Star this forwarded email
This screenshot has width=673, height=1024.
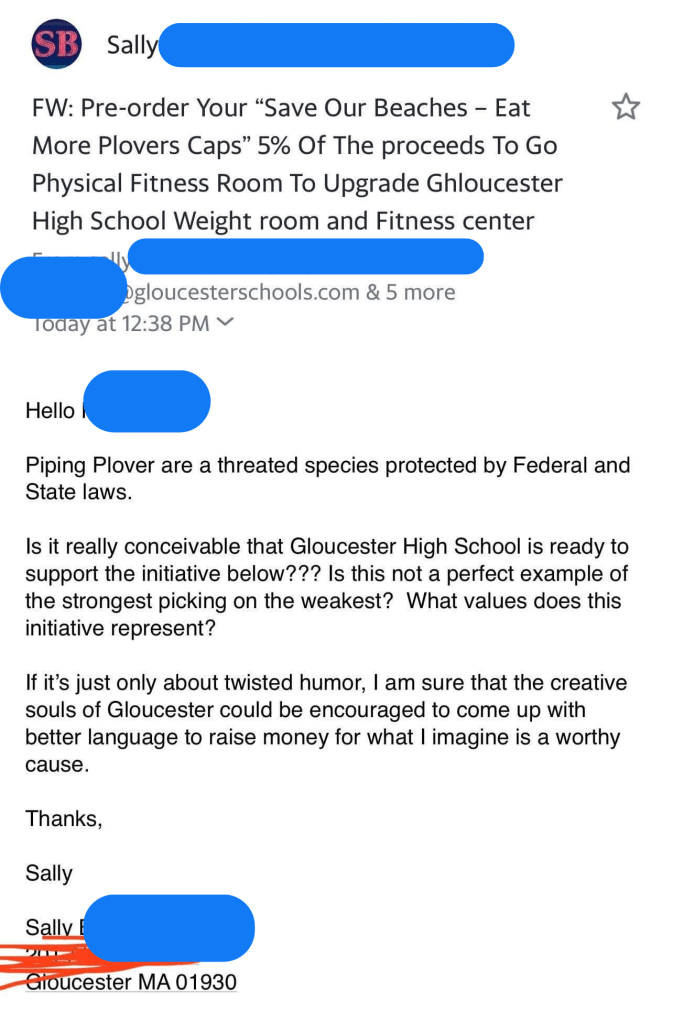[x=625, y=107]
